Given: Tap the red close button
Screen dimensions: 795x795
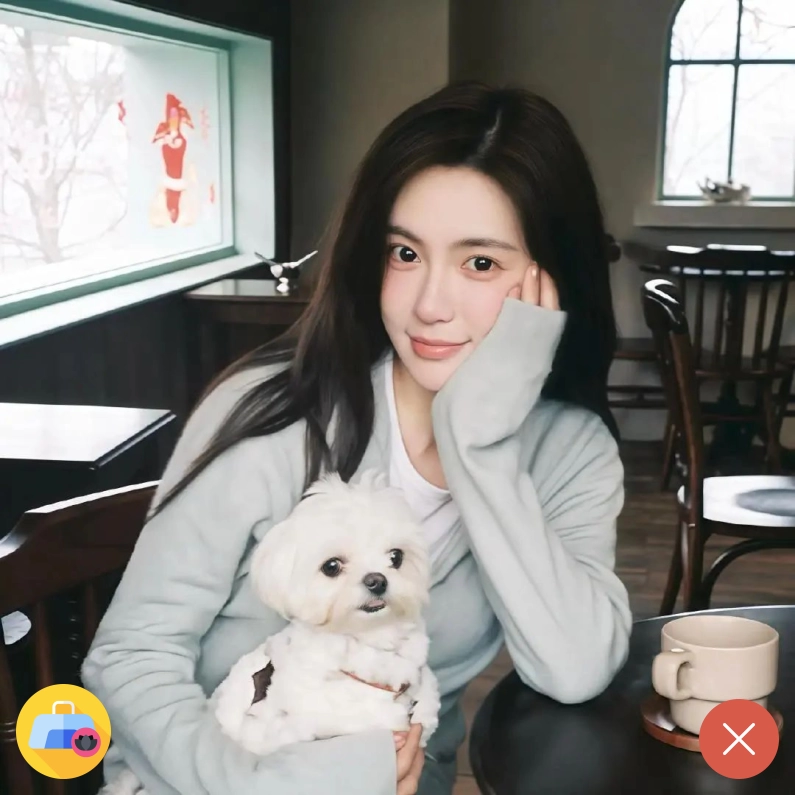Looking at the screenshot, I should point(738,739).
